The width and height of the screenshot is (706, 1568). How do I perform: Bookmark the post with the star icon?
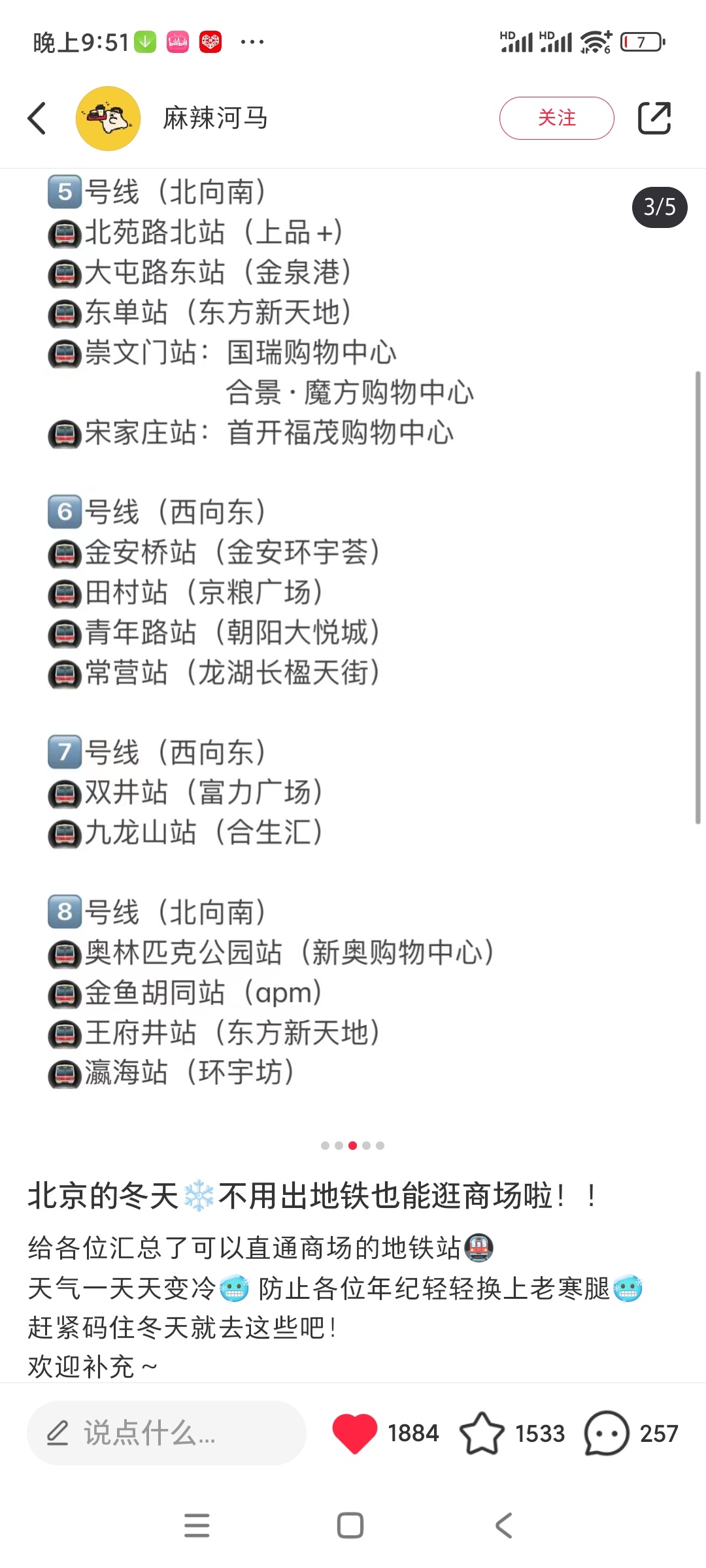[x=482, y=1433]
